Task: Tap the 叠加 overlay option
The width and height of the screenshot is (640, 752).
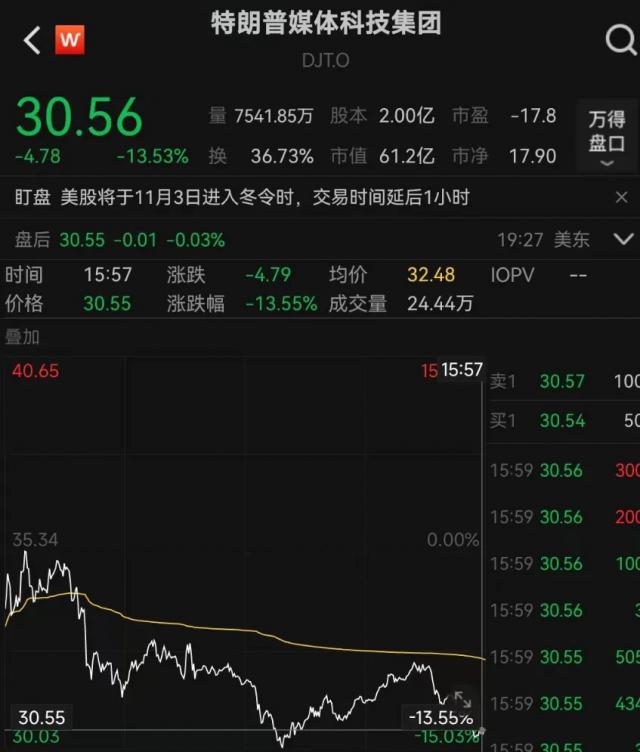Action: (x=22, y=337)
